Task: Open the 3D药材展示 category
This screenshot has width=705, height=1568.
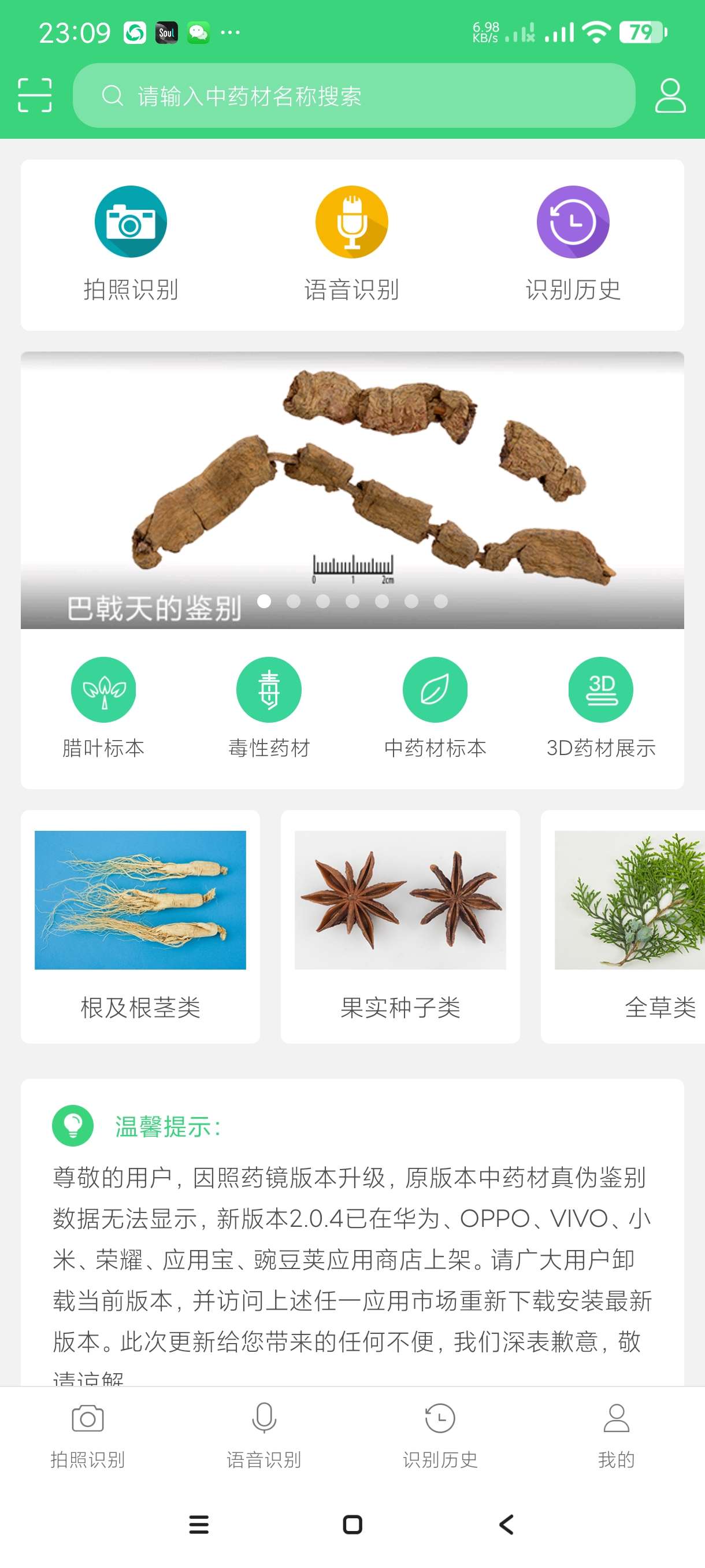Action: click(600, 690)
